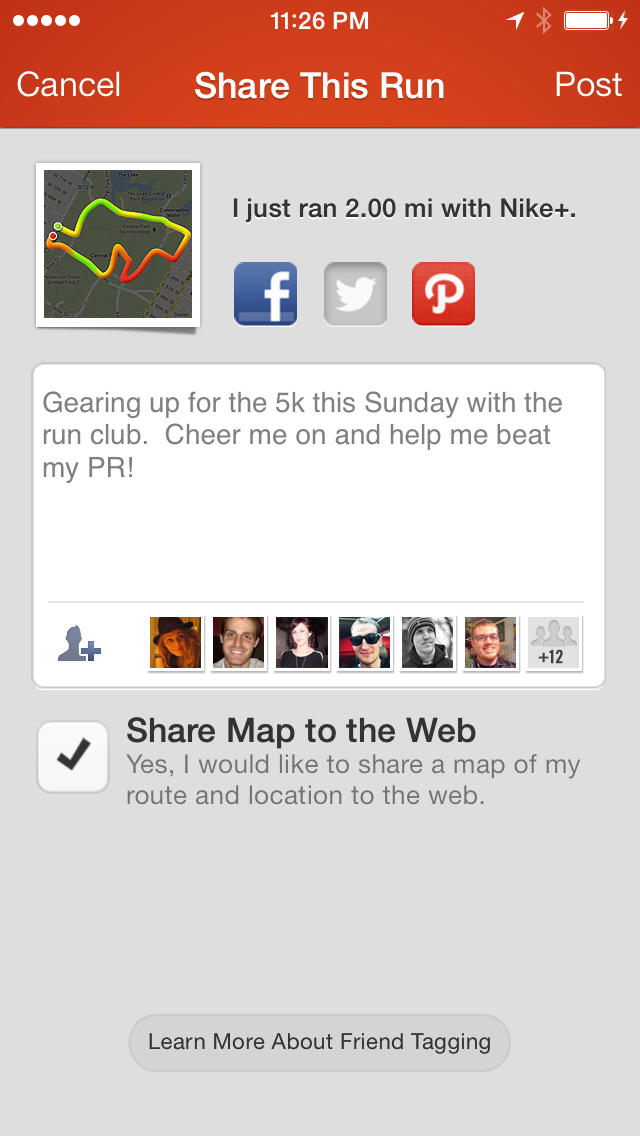
Task: Edit the run message text field
Action: tap(318, 480)
